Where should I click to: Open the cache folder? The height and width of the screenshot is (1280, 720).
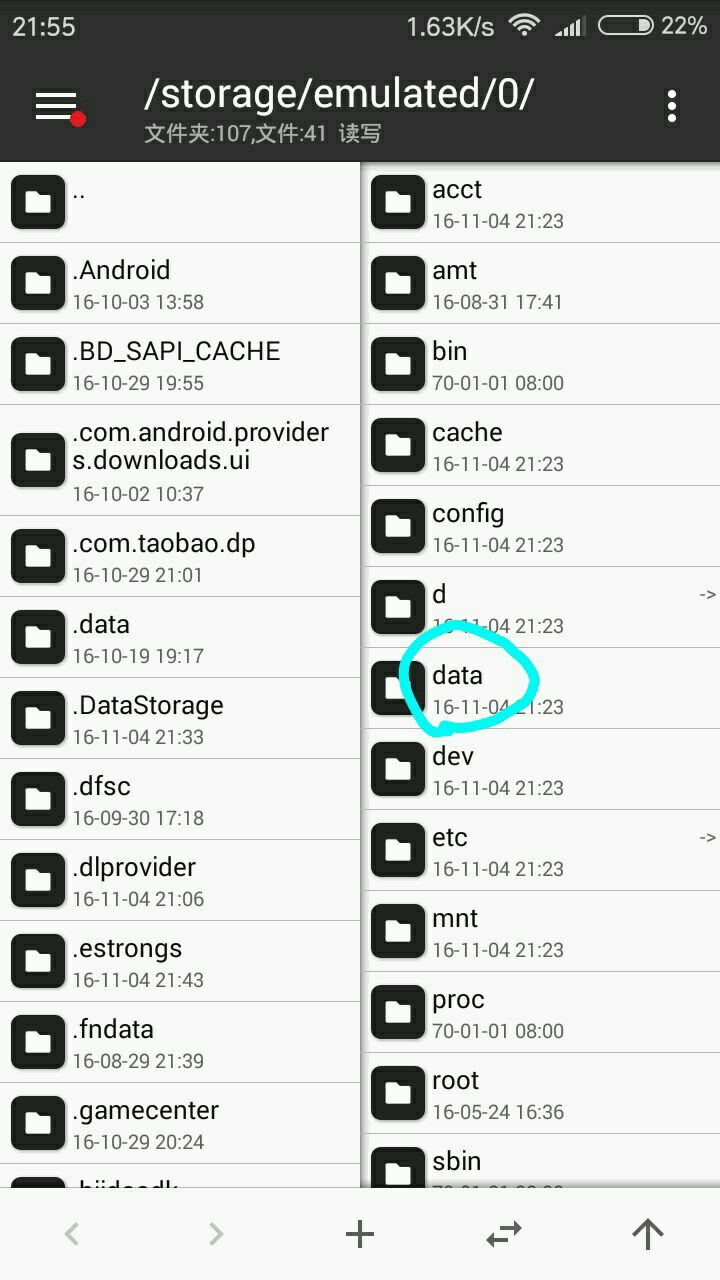tap(540, 445)
